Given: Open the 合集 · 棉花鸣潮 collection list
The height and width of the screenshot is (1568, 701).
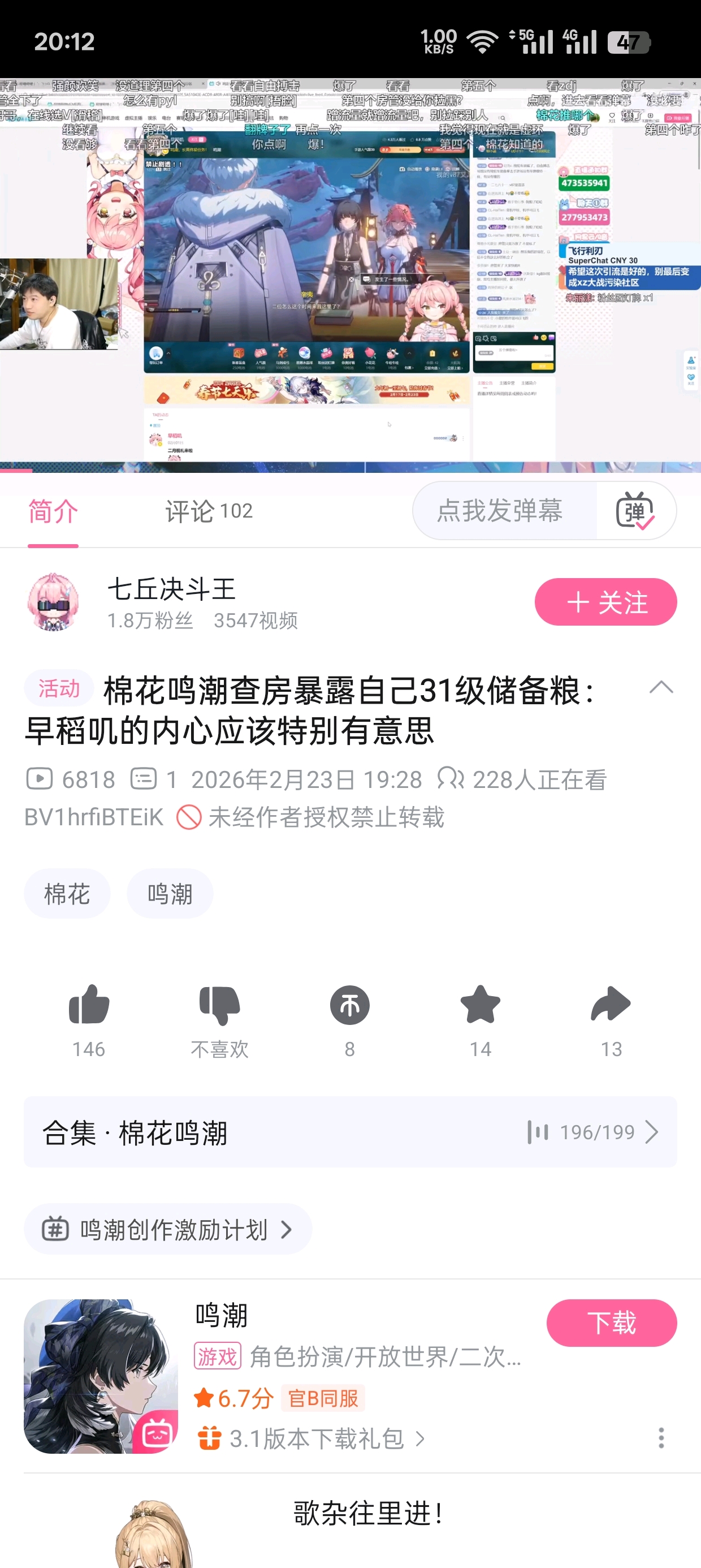Looking at the screenshot, I should pyautogui.click(x=350, y=1132).
